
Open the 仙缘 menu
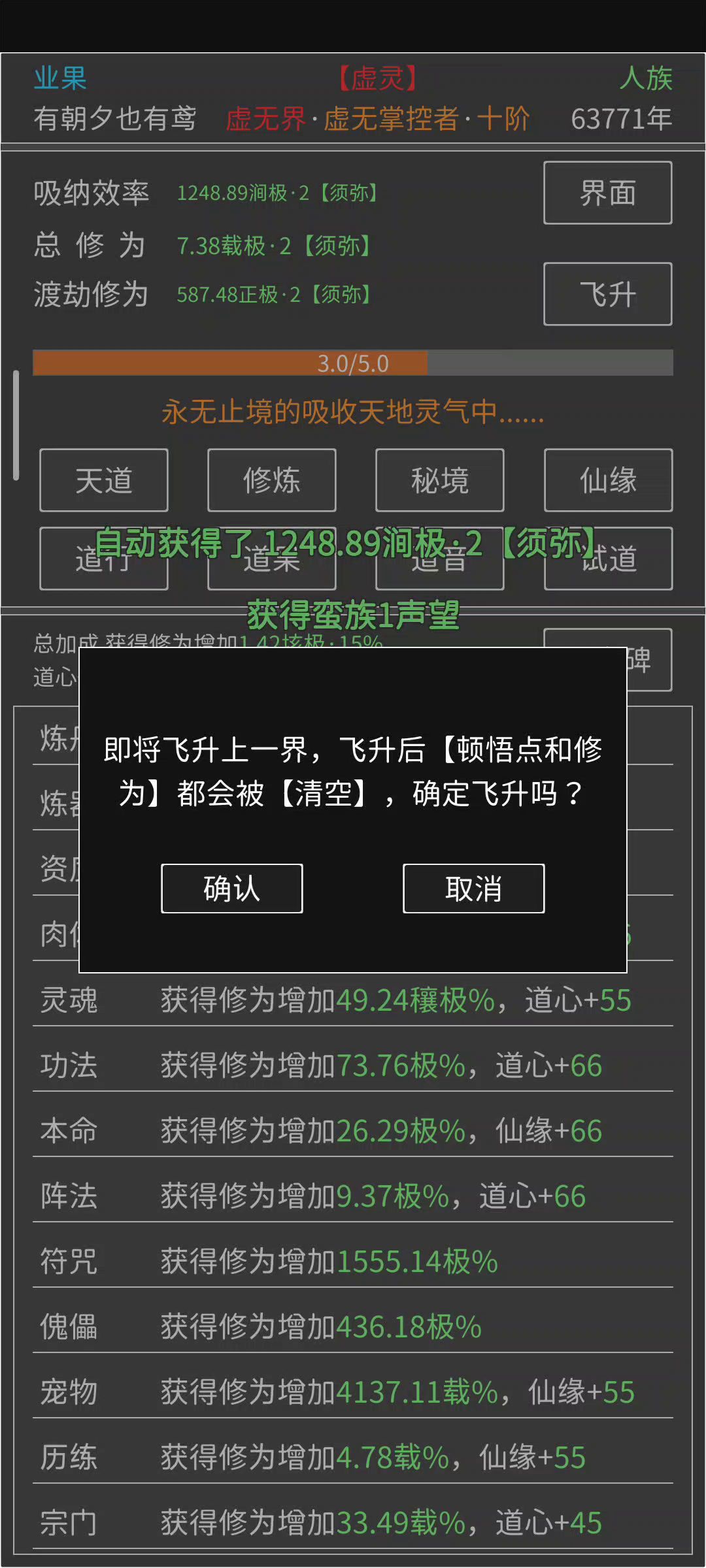(608, 480)
